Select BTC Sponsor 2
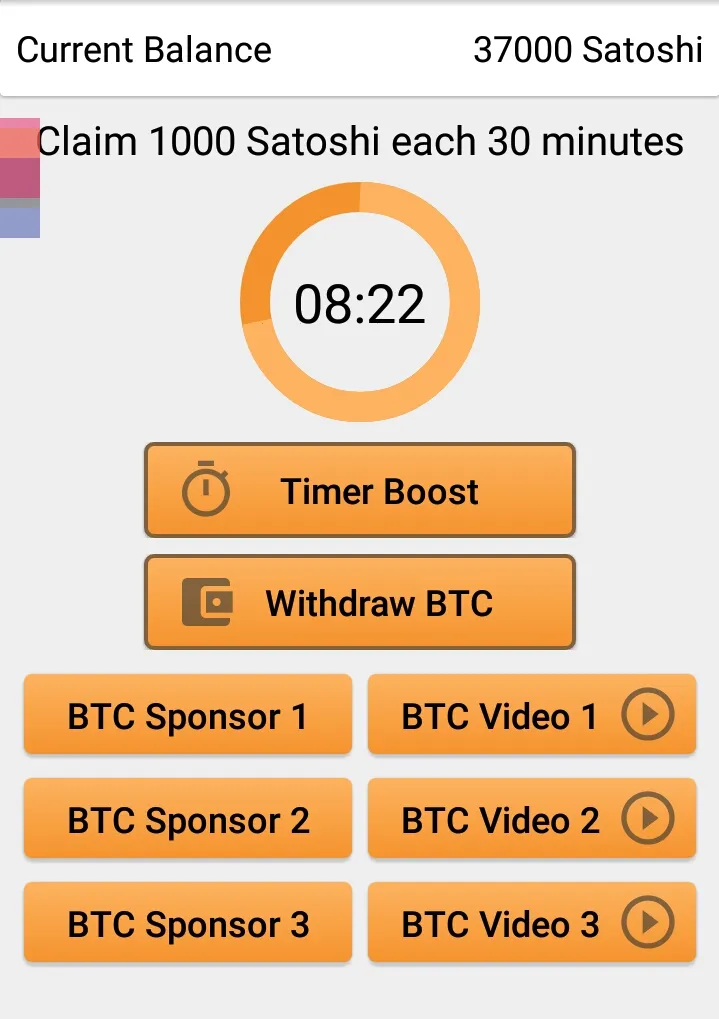Viewport: 719px width, 1019px height. (x=188, y=819)
